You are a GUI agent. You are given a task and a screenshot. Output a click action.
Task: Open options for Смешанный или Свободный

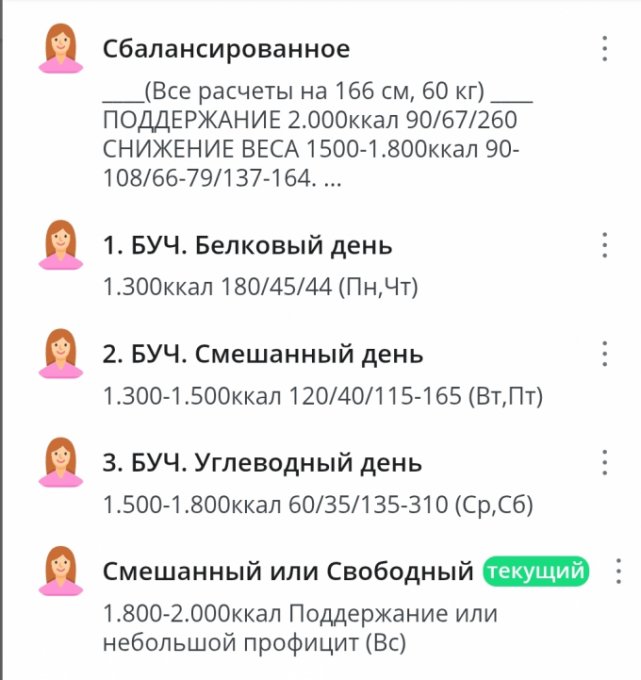click(x=617, y=572)
